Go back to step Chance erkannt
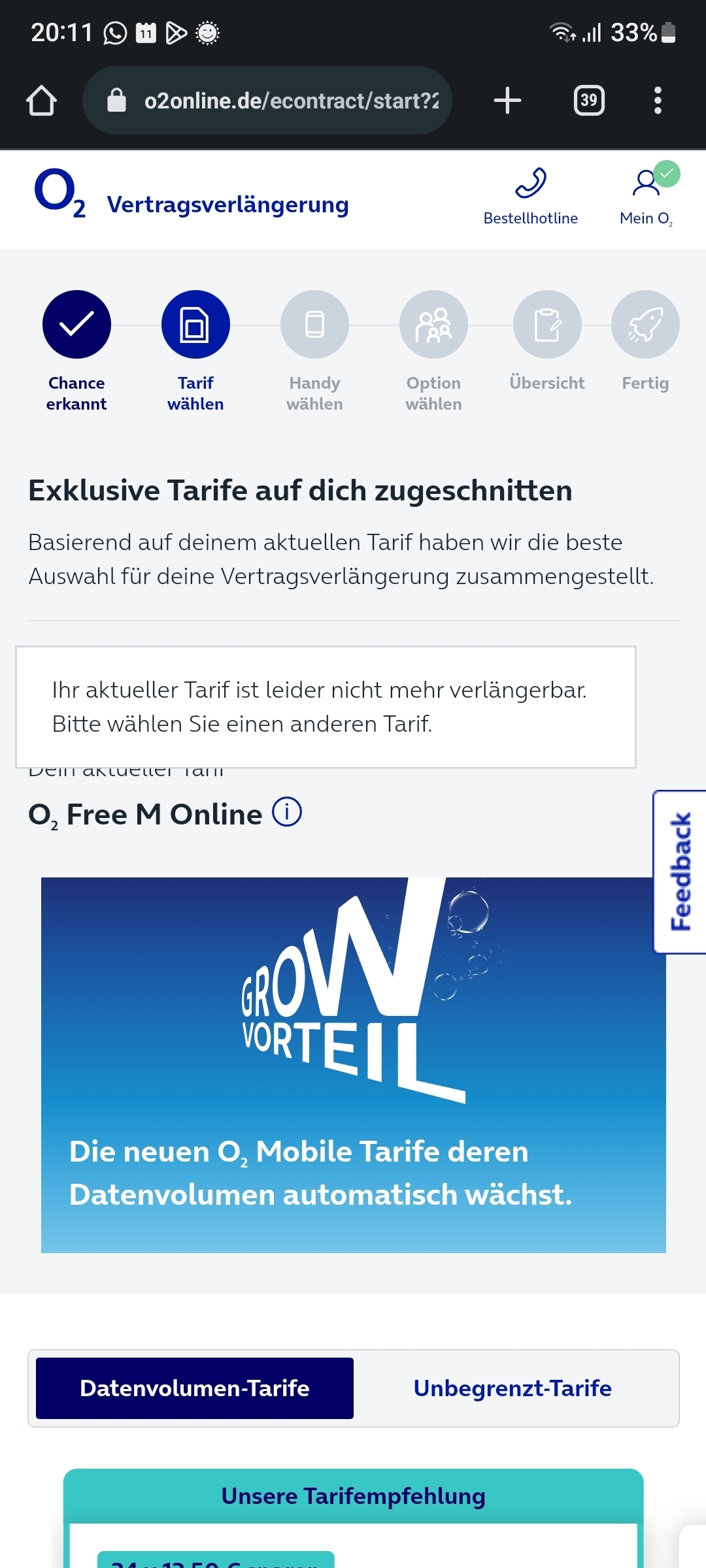The height and width of the screenshot is (1568, 706). pos(76,325)
